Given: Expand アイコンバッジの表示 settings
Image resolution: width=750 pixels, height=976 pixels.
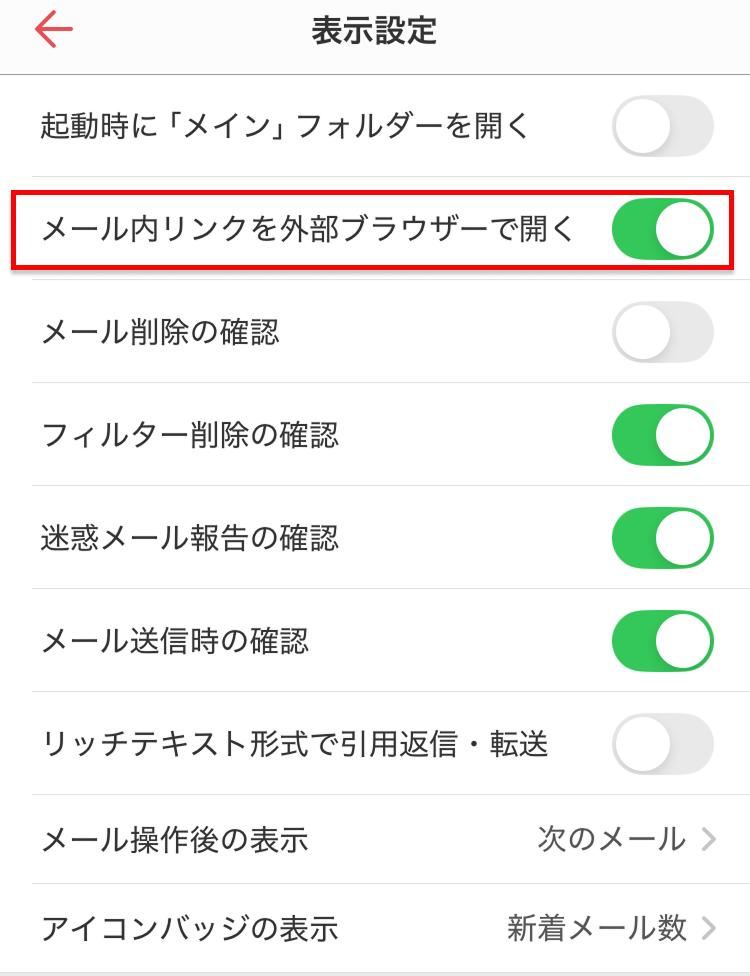Looking at the screenshot, I should 375,926.
